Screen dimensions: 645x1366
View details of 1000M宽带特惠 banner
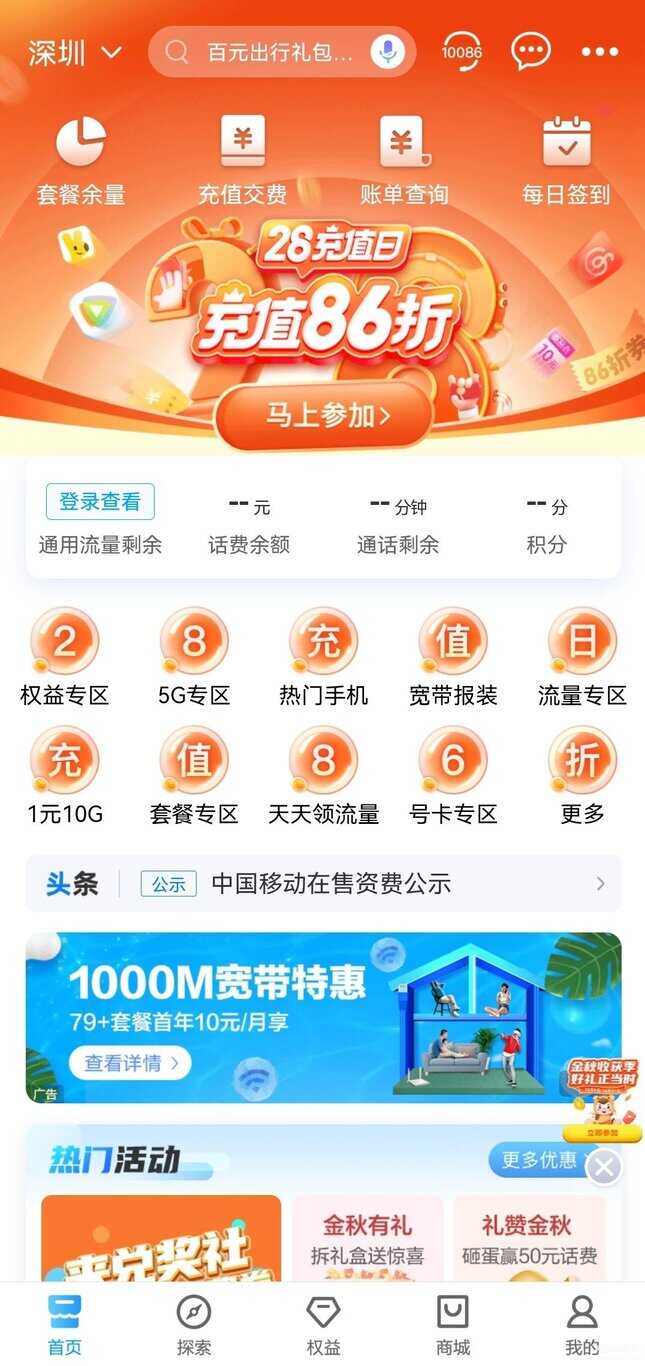click(x=129, y=1063)
